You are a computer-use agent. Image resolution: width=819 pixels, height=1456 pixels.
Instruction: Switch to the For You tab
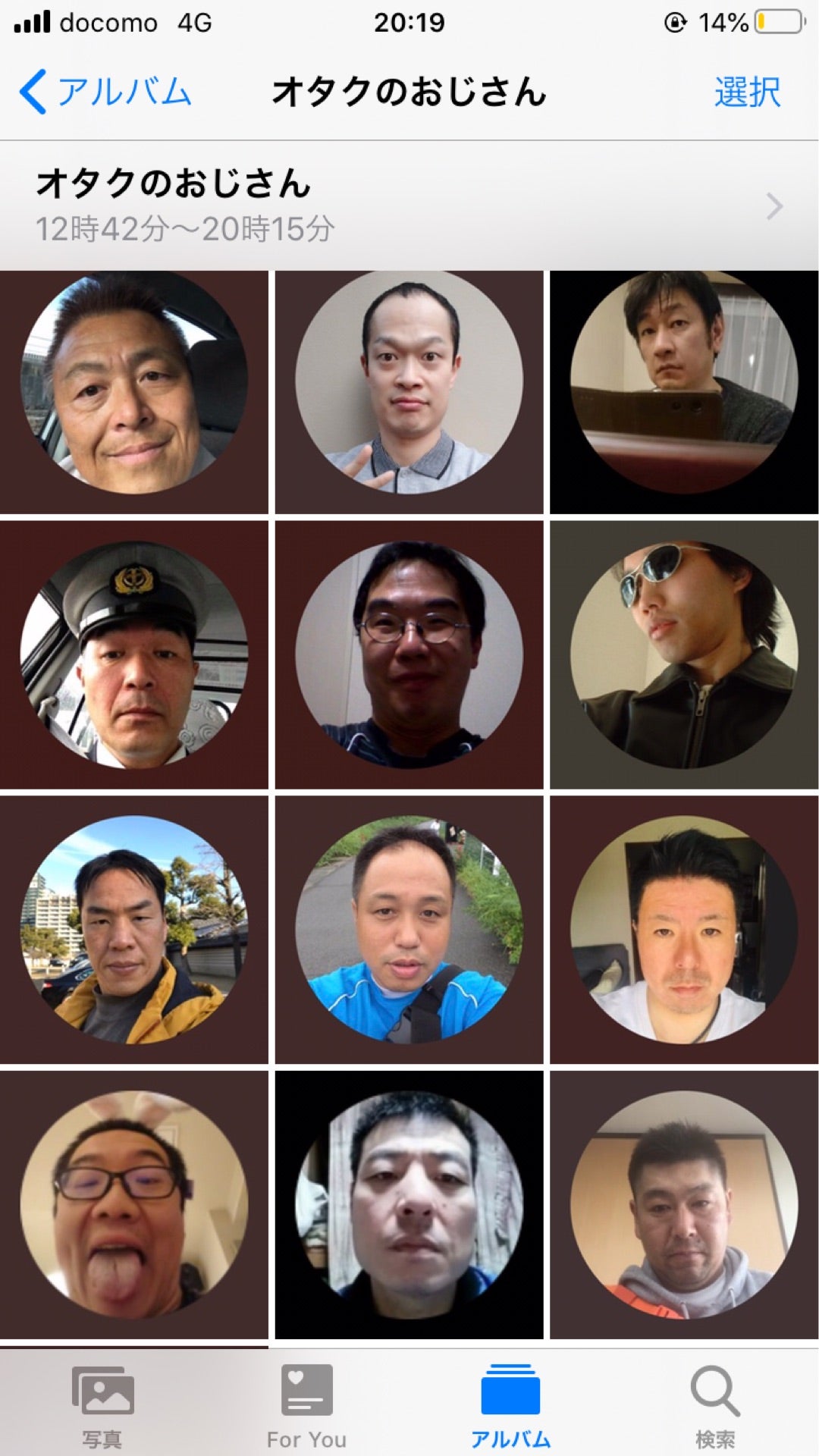[306, 1406]
